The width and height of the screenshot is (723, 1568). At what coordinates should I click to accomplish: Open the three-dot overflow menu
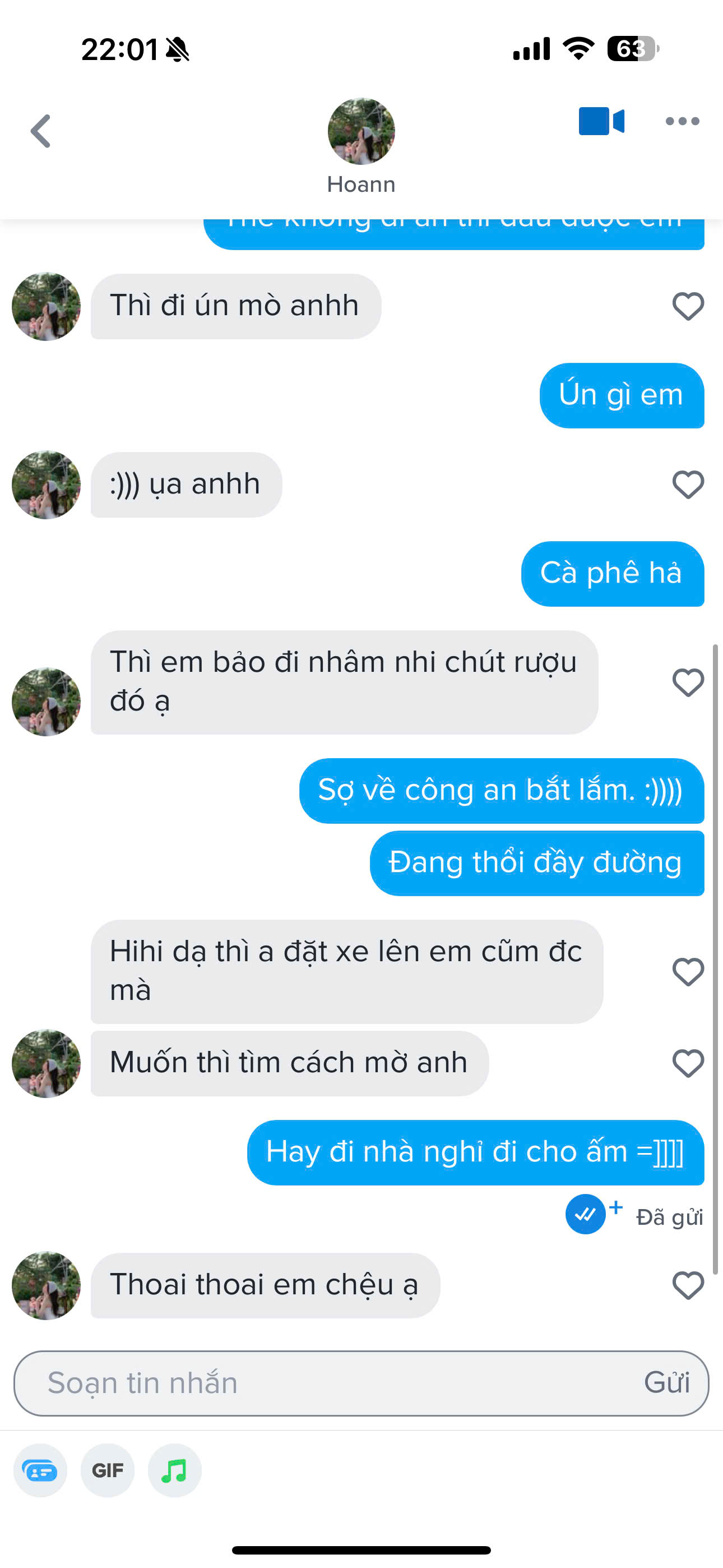(682, 121)
